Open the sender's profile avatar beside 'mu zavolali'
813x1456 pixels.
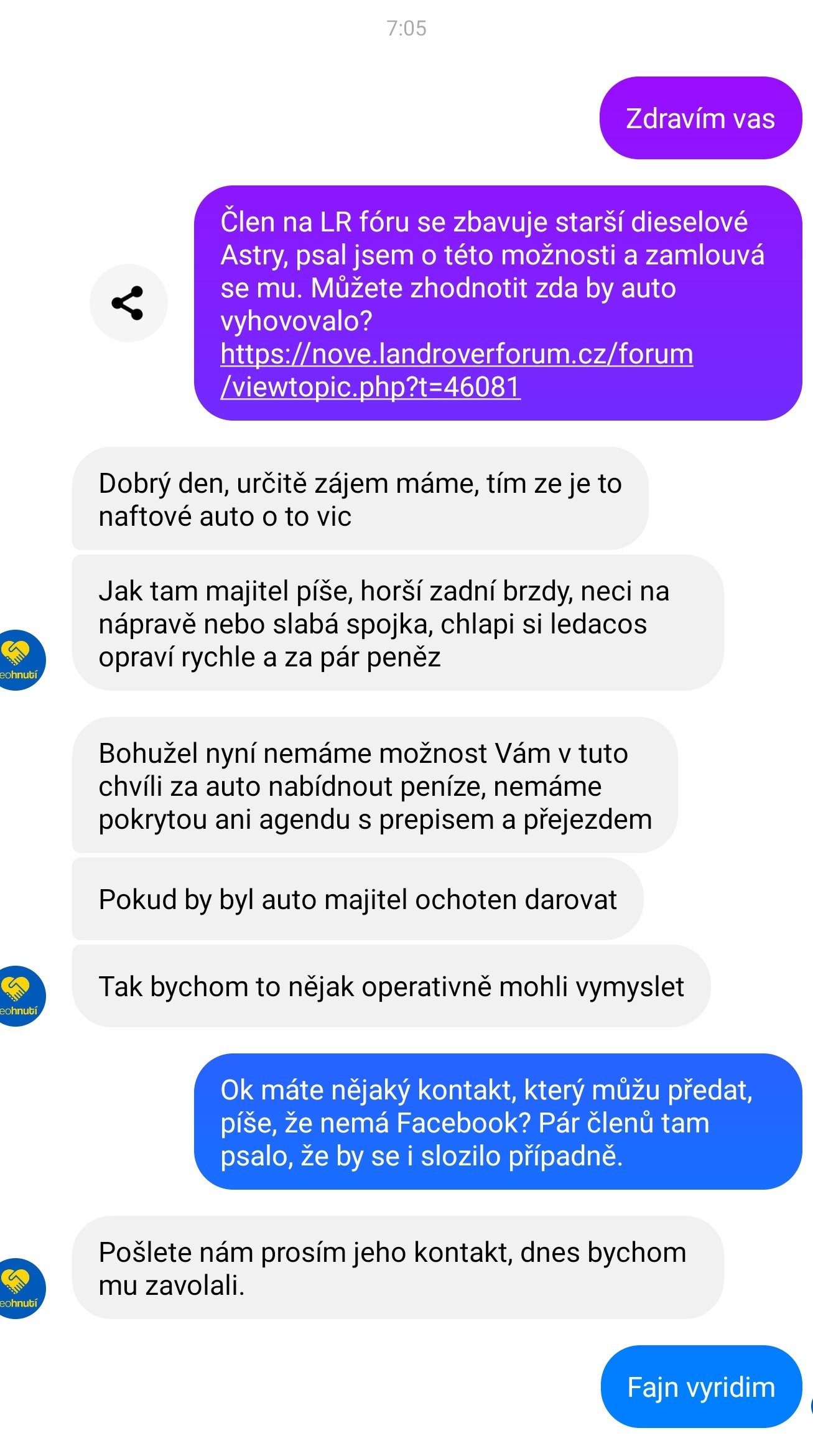point(20,1289)
